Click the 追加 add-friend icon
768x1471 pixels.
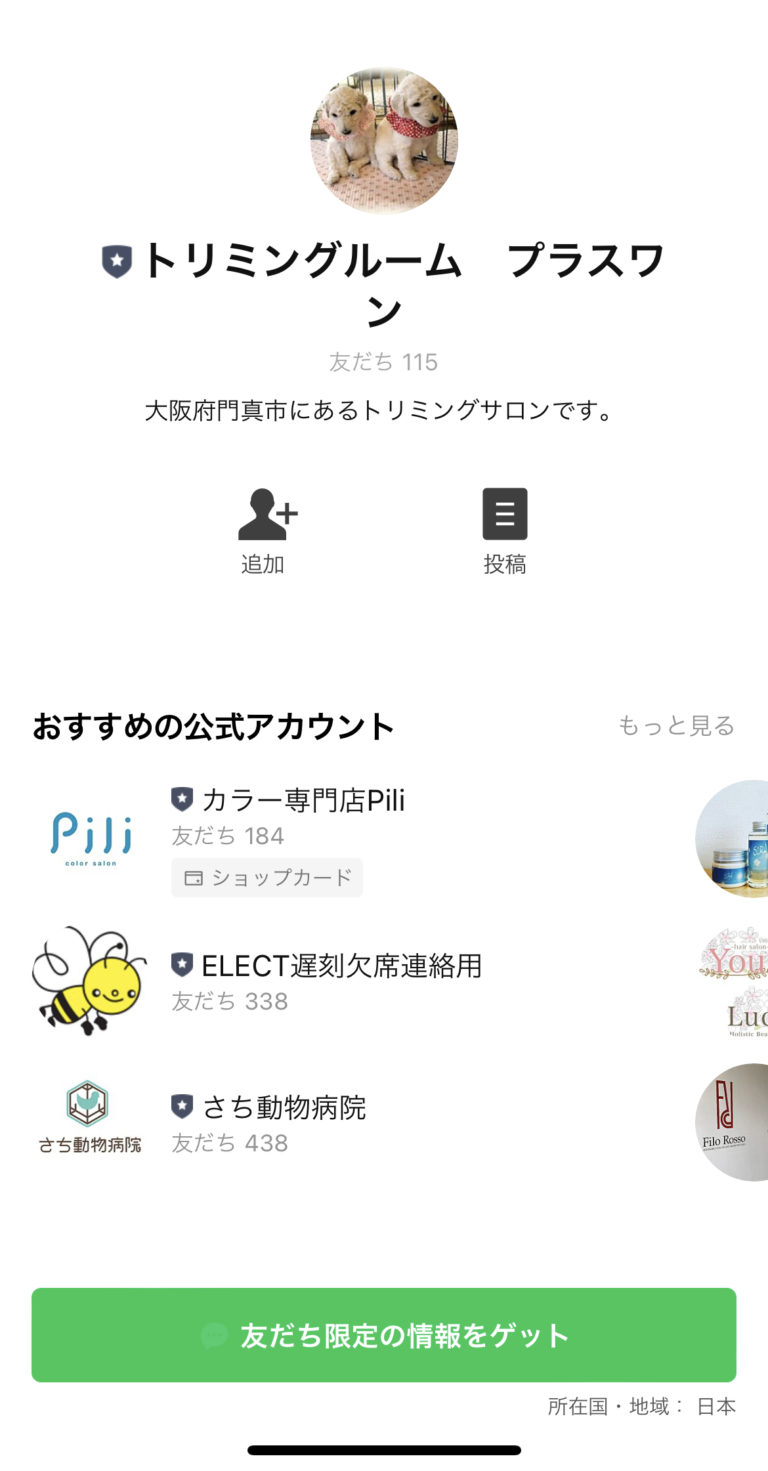click(265, 513)
